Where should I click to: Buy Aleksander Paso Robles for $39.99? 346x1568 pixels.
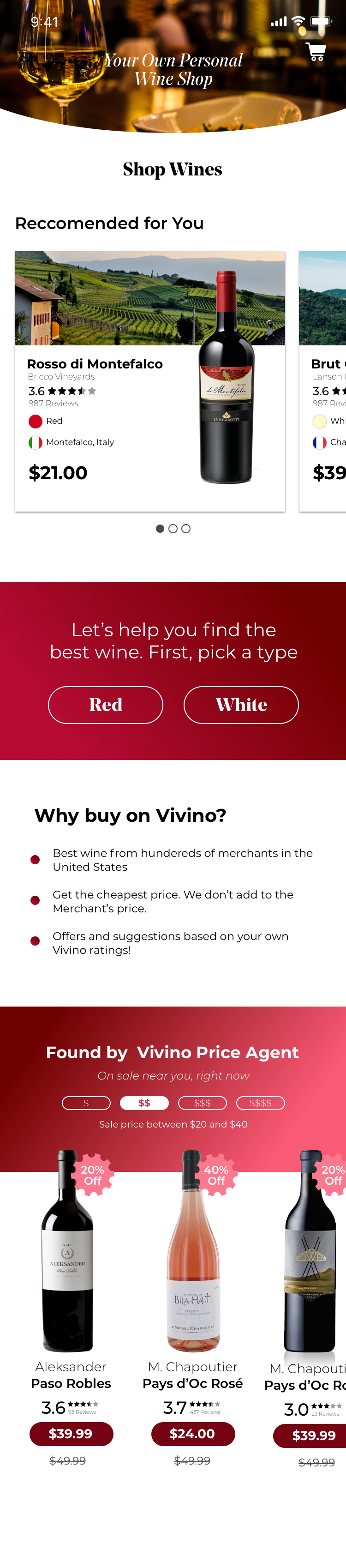[x=71, y=1434]
